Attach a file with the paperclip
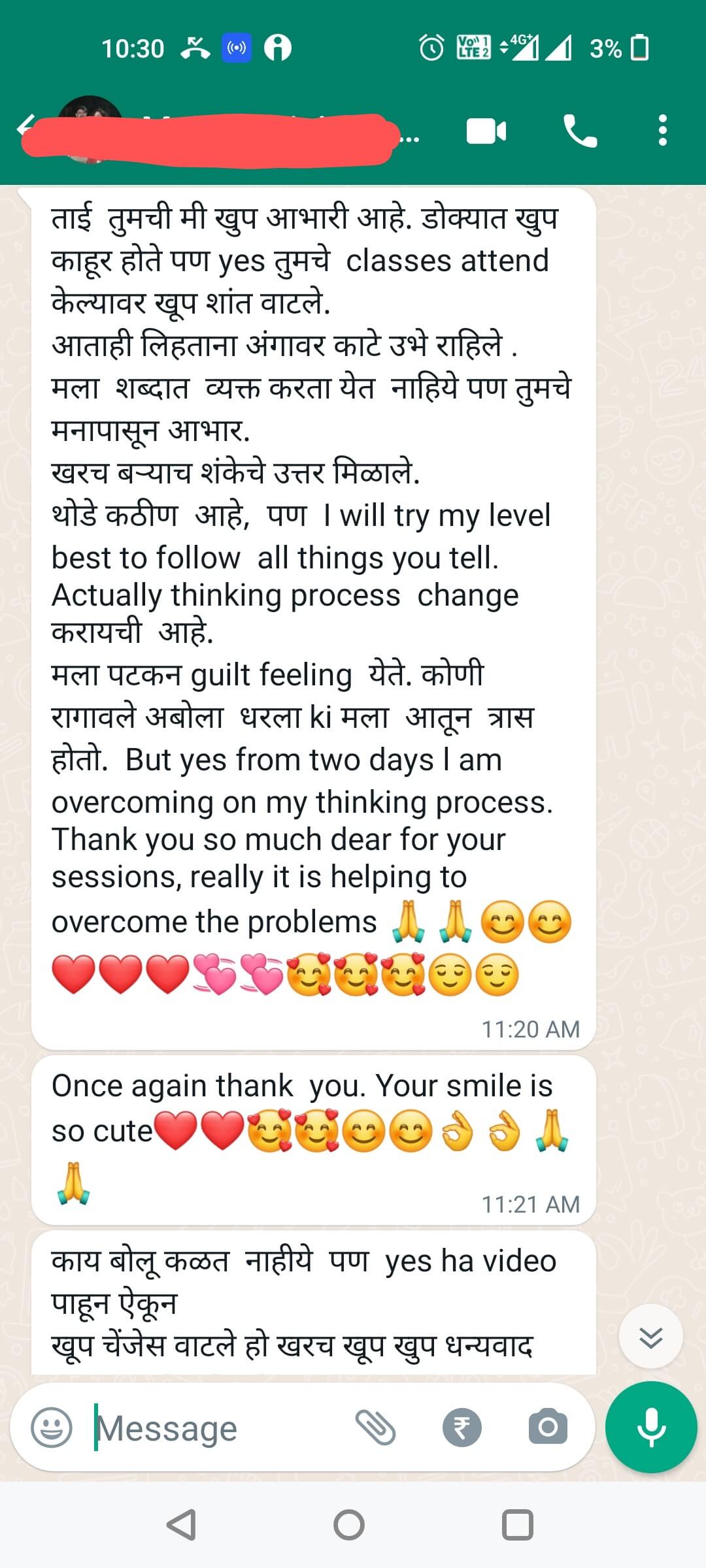 (376, 1427)
